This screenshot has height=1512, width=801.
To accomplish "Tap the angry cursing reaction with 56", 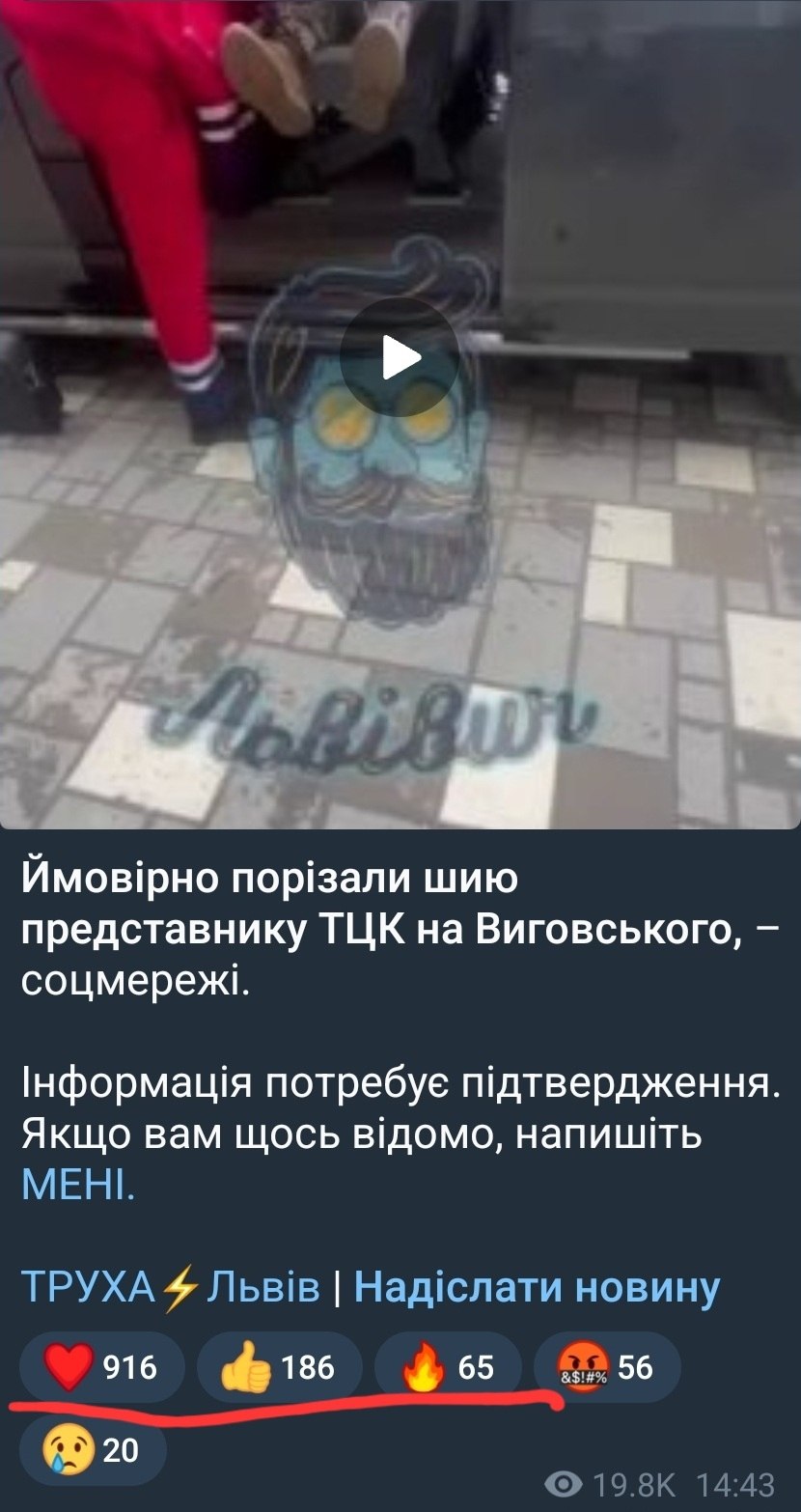I will (607, 1367).
